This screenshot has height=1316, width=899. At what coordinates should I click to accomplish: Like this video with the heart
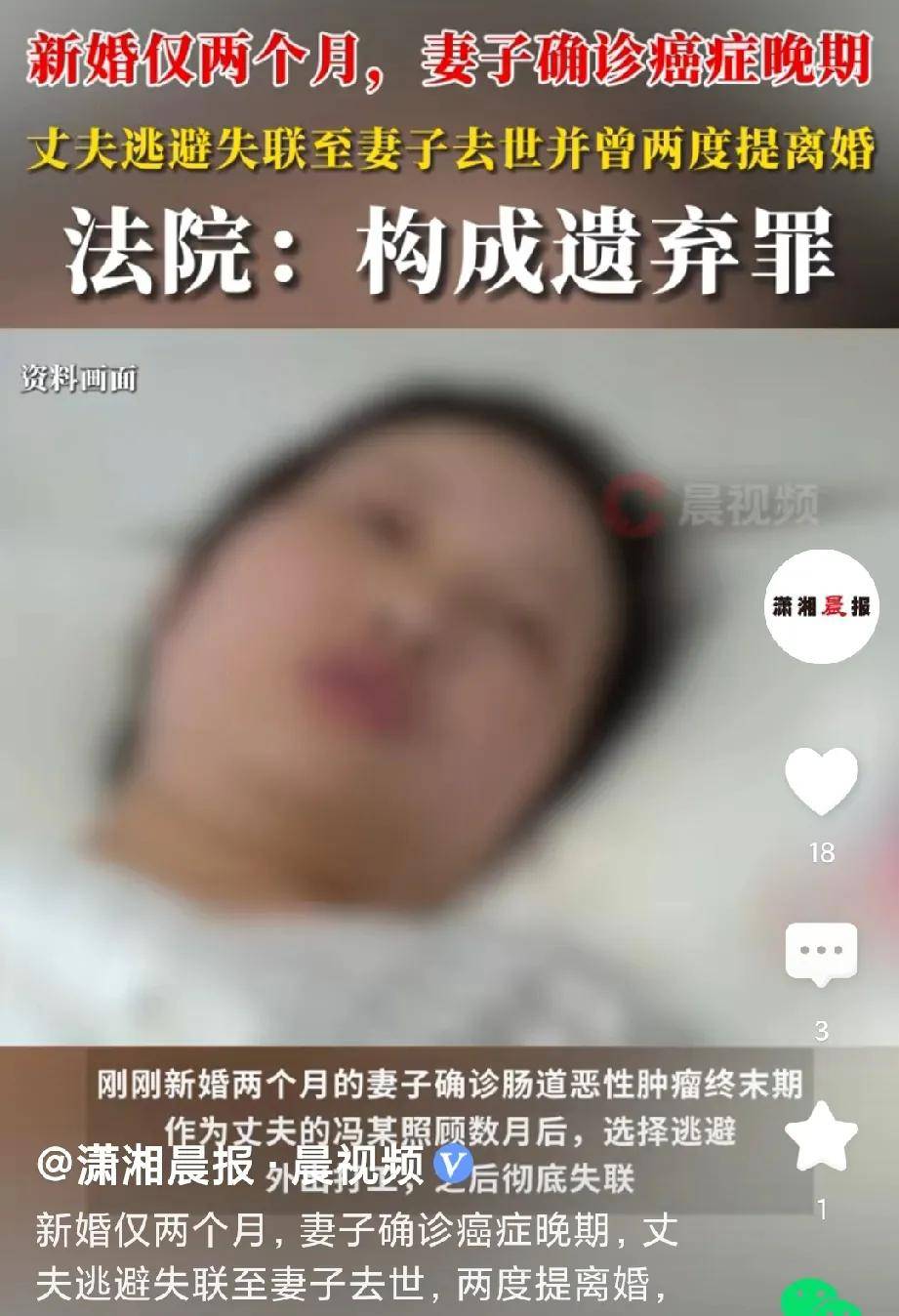point(821,781)
